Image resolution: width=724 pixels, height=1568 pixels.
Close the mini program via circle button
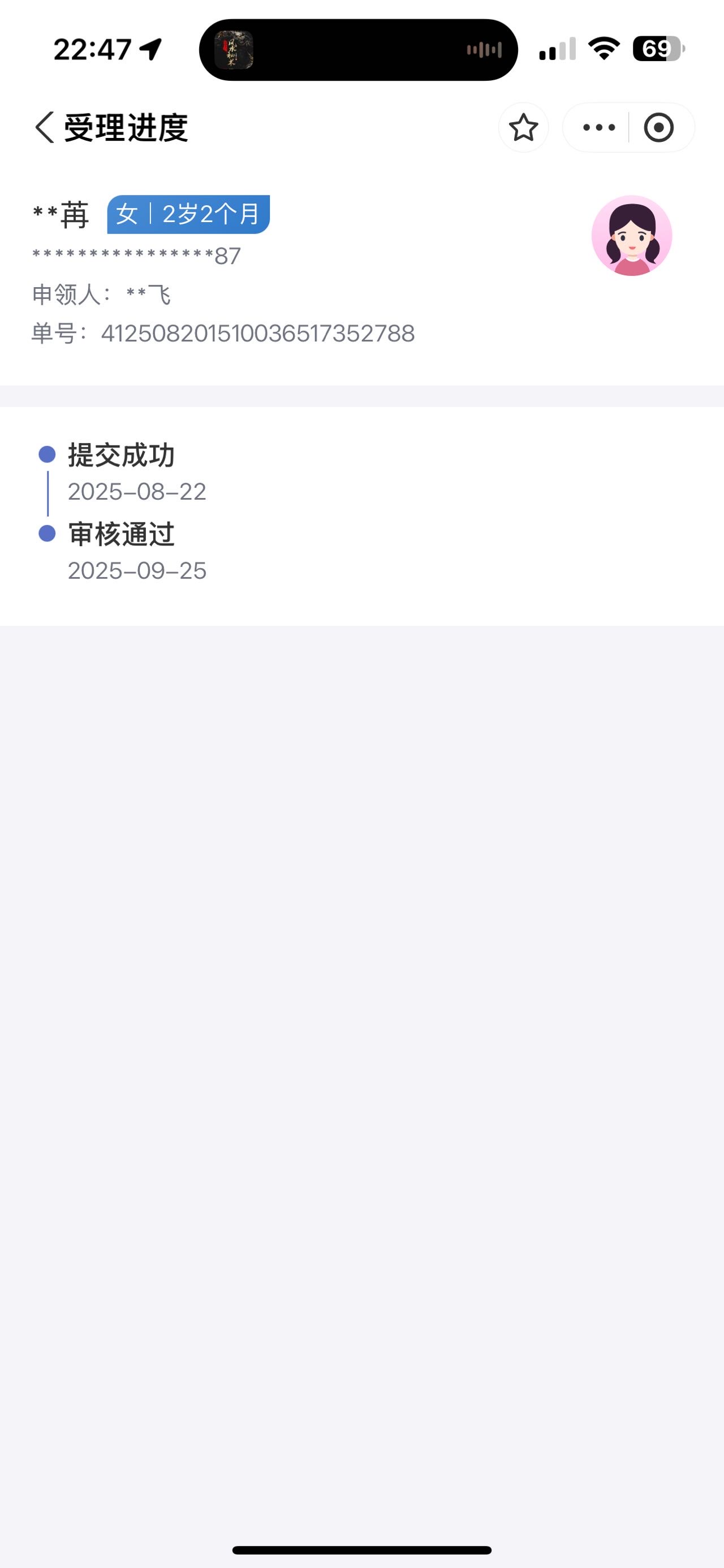[659, 128]
